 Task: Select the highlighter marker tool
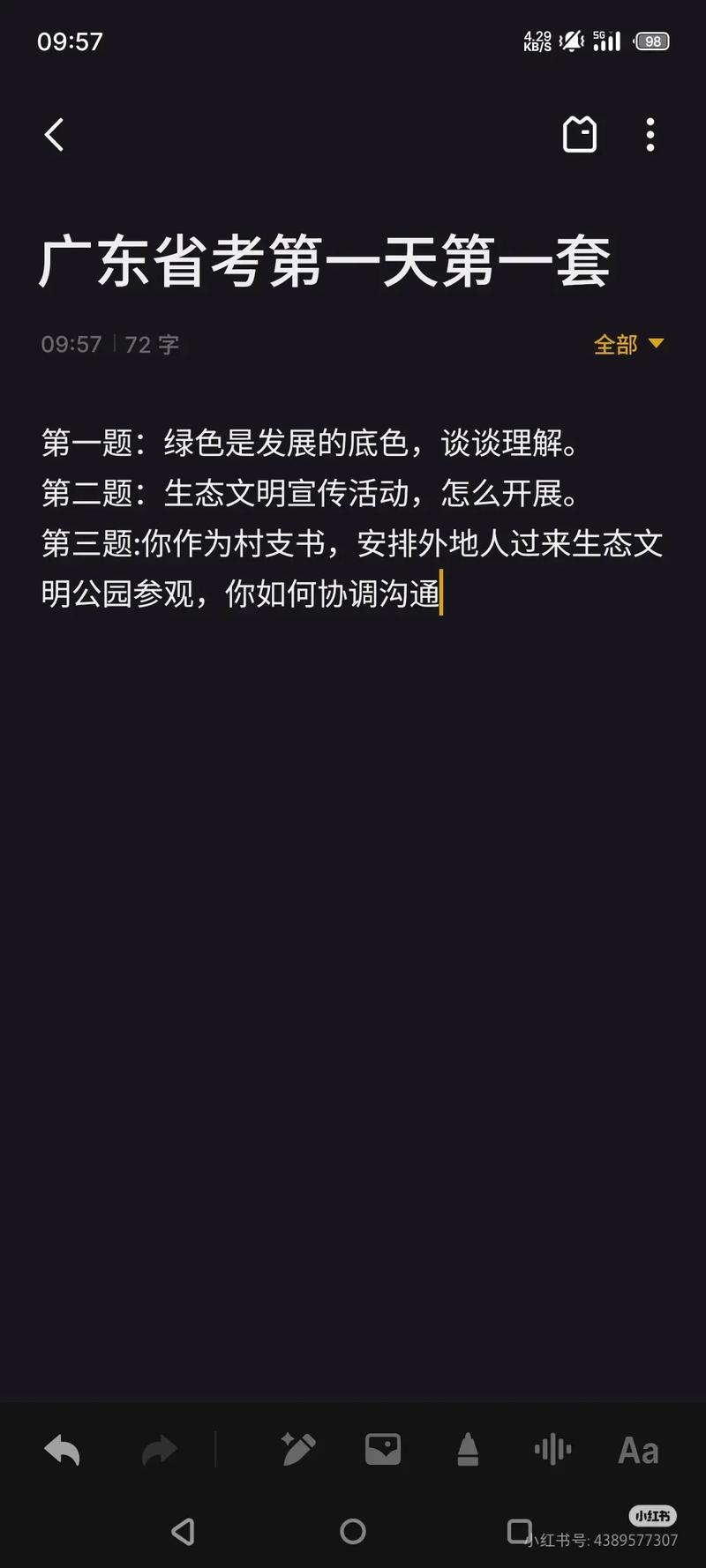(468, 1450)
